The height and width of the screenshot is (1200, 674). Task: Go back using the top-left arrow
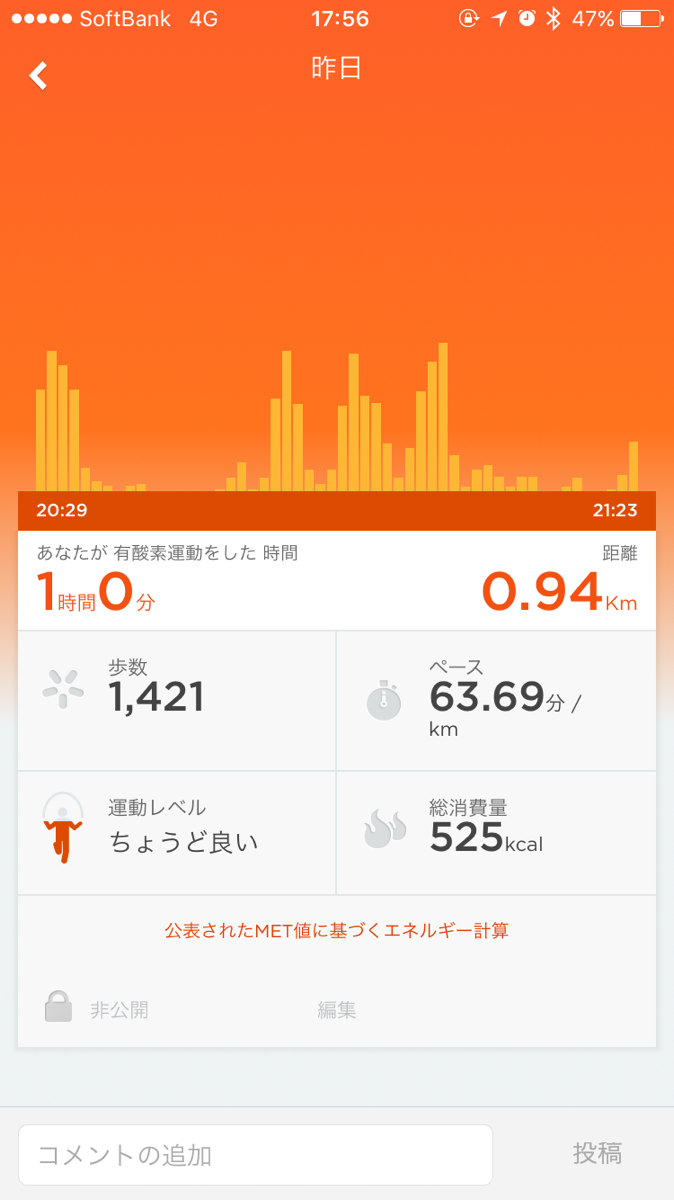[38, 75]
